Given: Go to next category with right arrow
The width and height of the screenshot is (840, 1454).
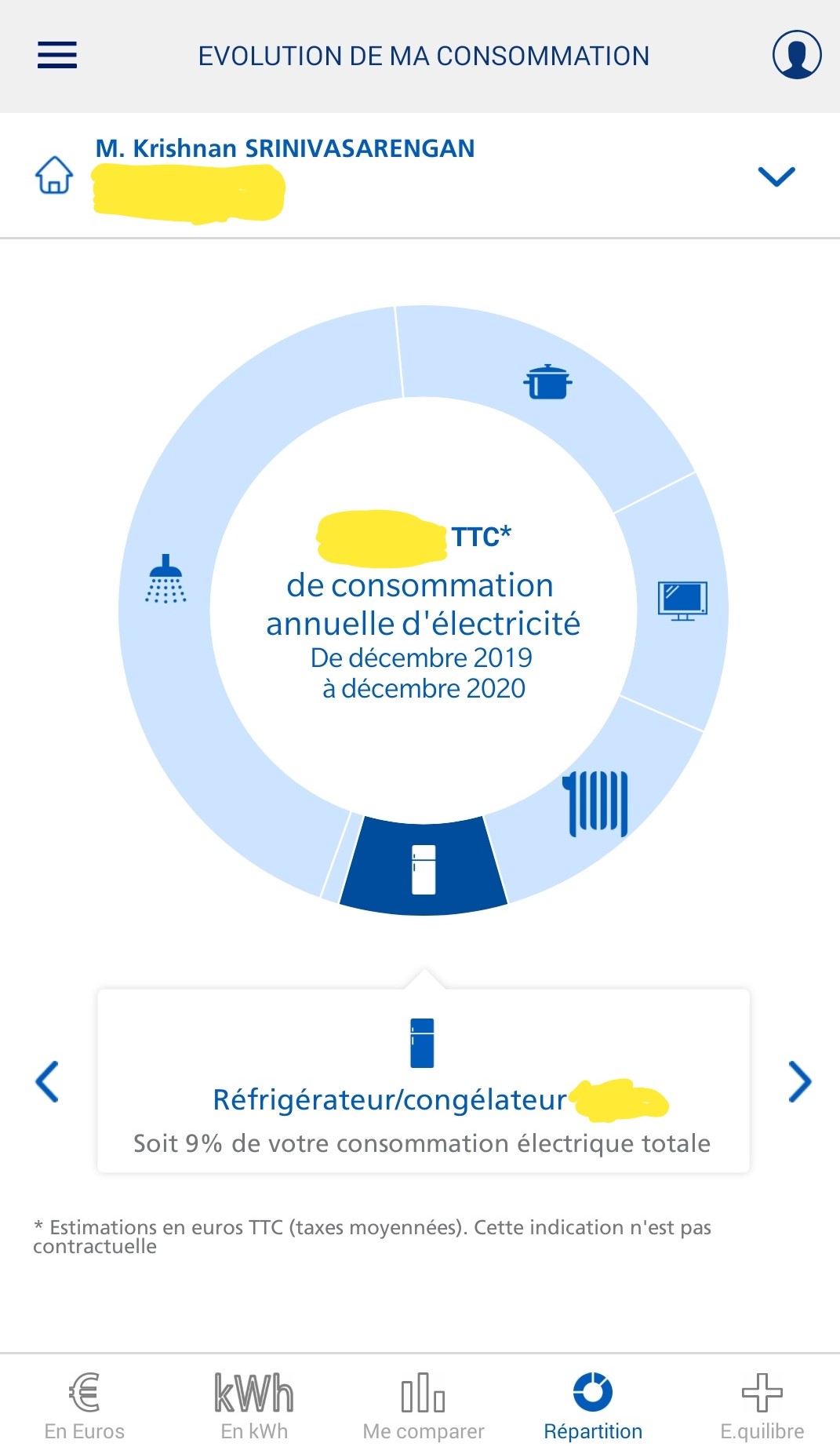Looking at the screenshot, I should [799, 1081].
